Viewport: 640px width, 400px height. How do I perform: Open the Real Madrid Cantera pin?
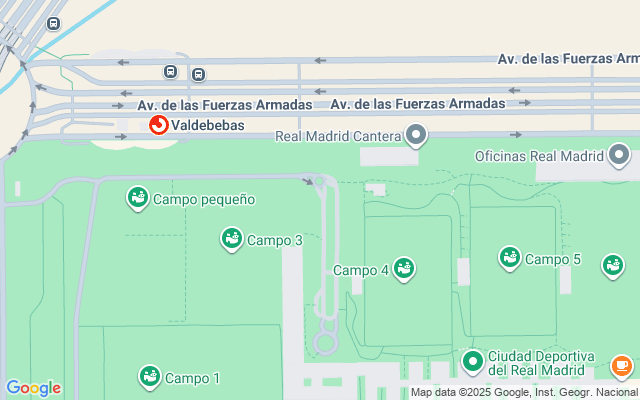[x=417, y=135]
